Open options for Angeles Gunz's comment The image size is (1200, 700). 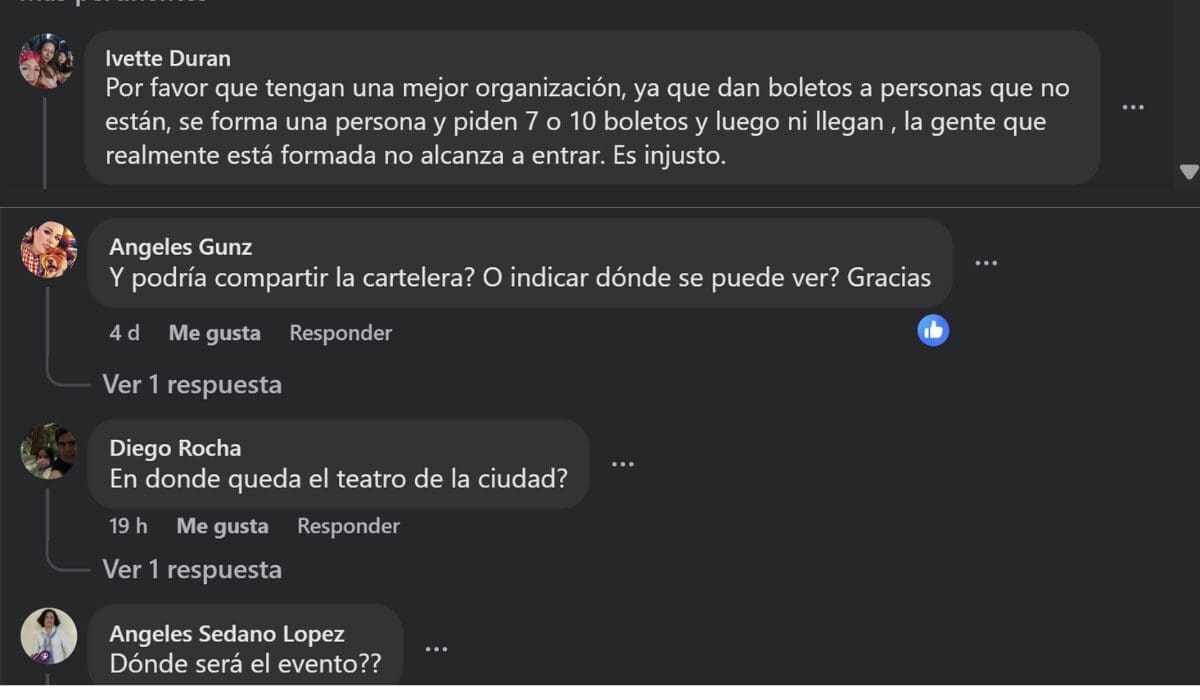tap(986, 263)
